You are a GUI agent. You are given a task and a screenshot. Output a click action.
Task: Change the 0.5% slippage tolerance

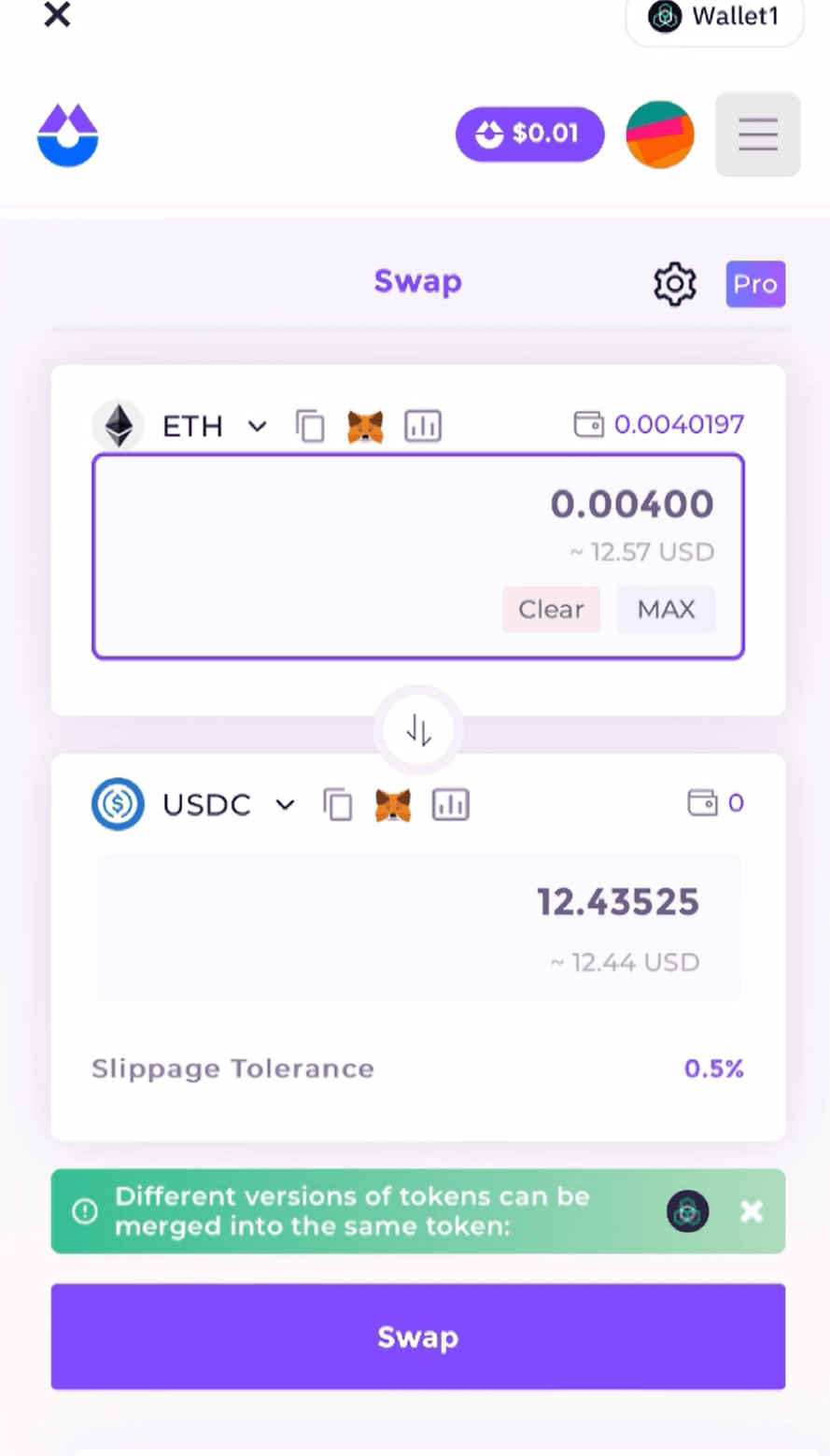pos(713,1068)
